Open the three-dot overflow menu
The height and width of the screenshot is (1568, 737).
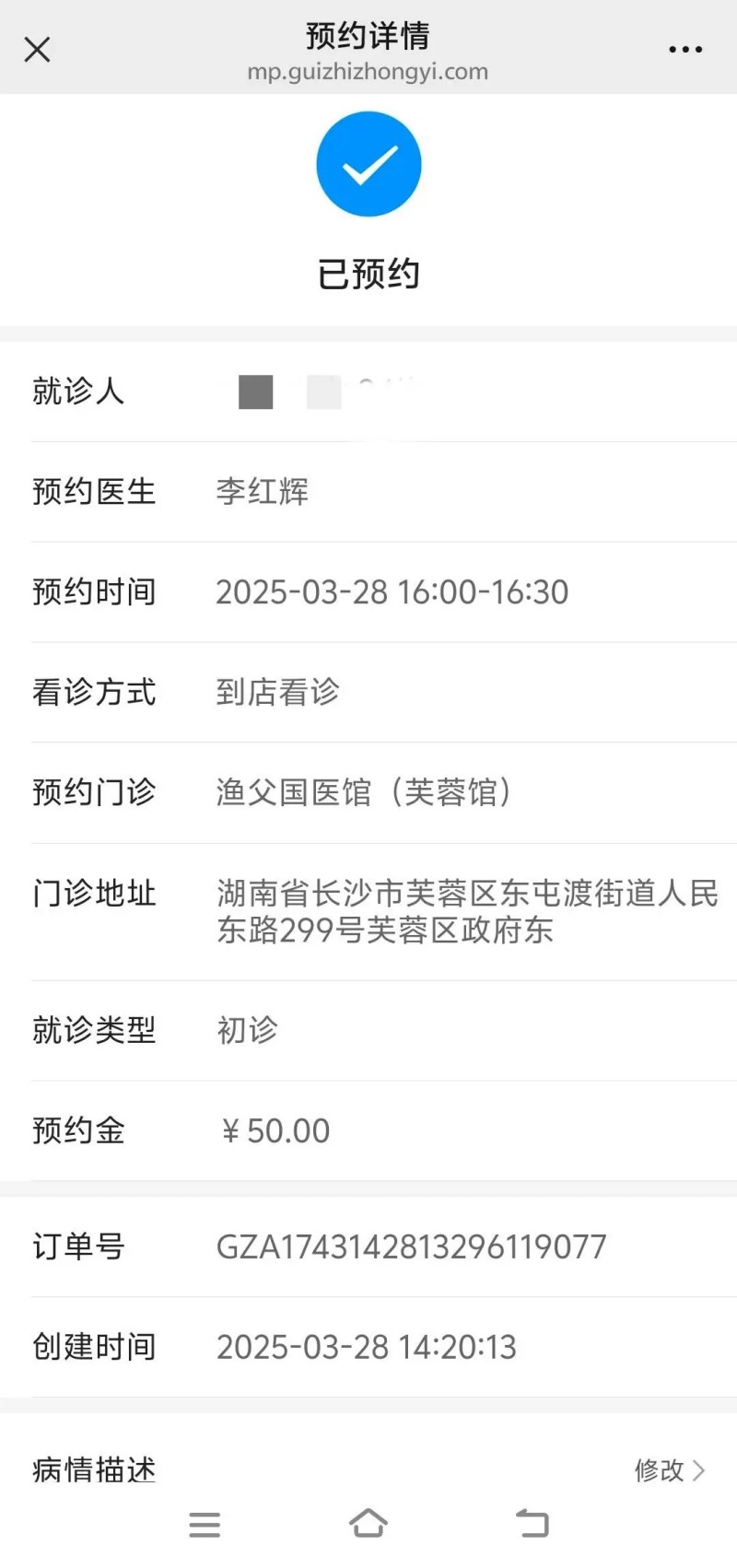coord(685,50)
